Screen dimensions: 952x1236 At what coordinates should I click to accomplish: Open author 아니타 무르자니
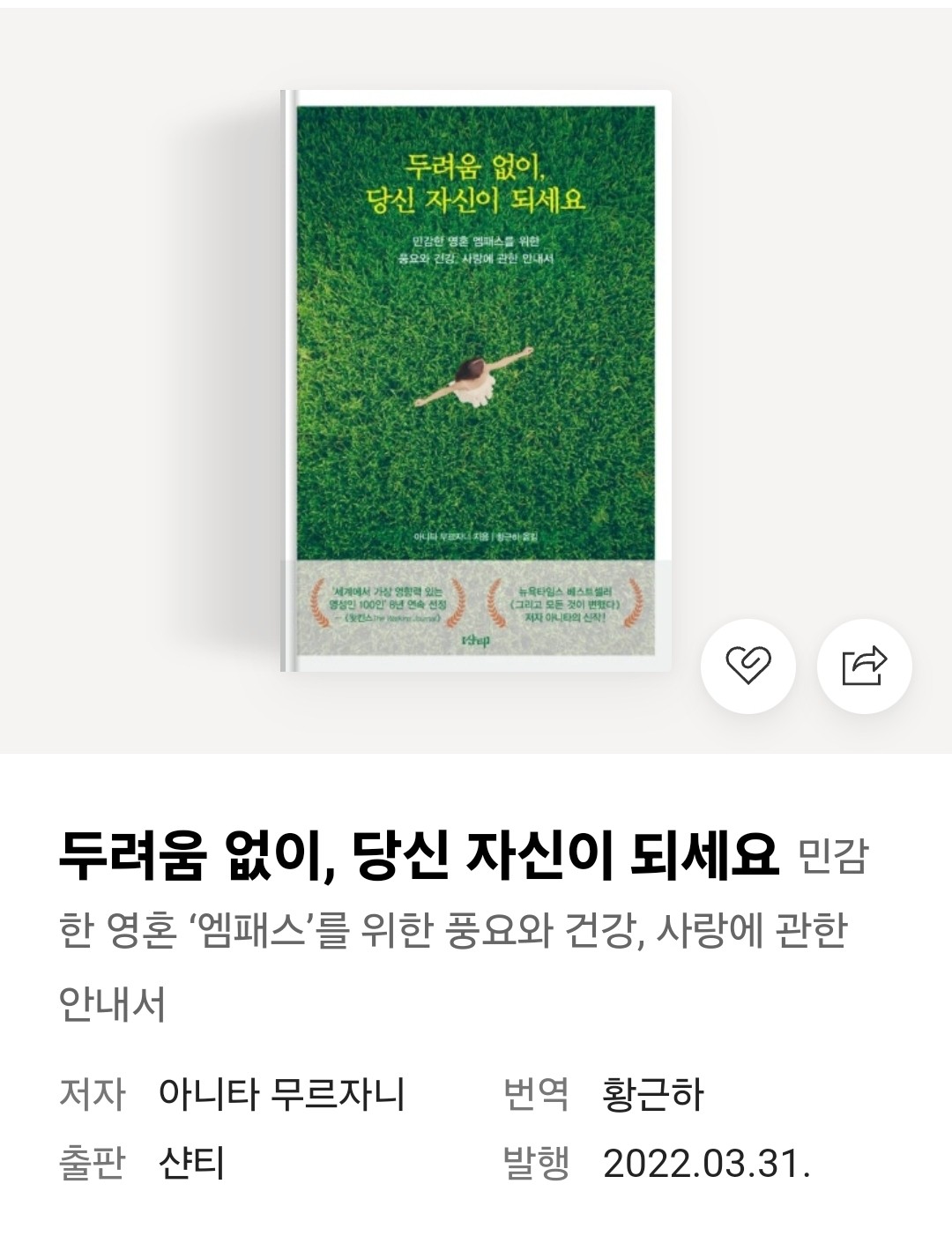[x=281, y=1094]
